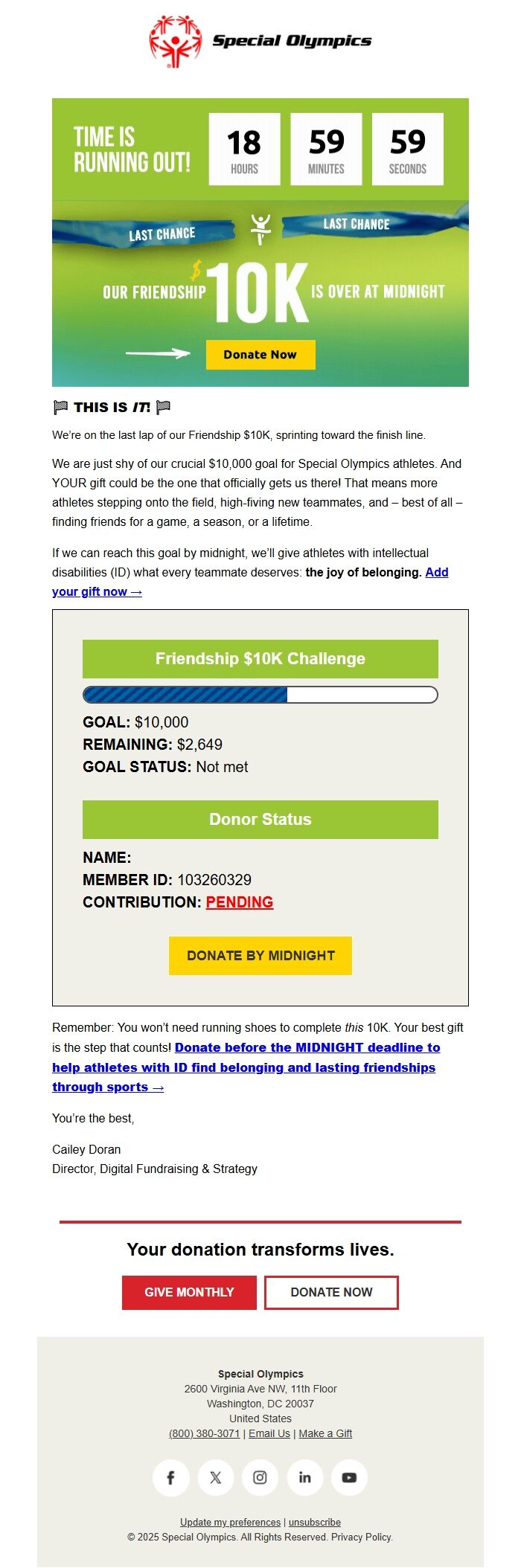The width and height of the screenshot is (521, 1568).
Task: Tap the yellow Donate Now banner button
Action: click(260, 355)
